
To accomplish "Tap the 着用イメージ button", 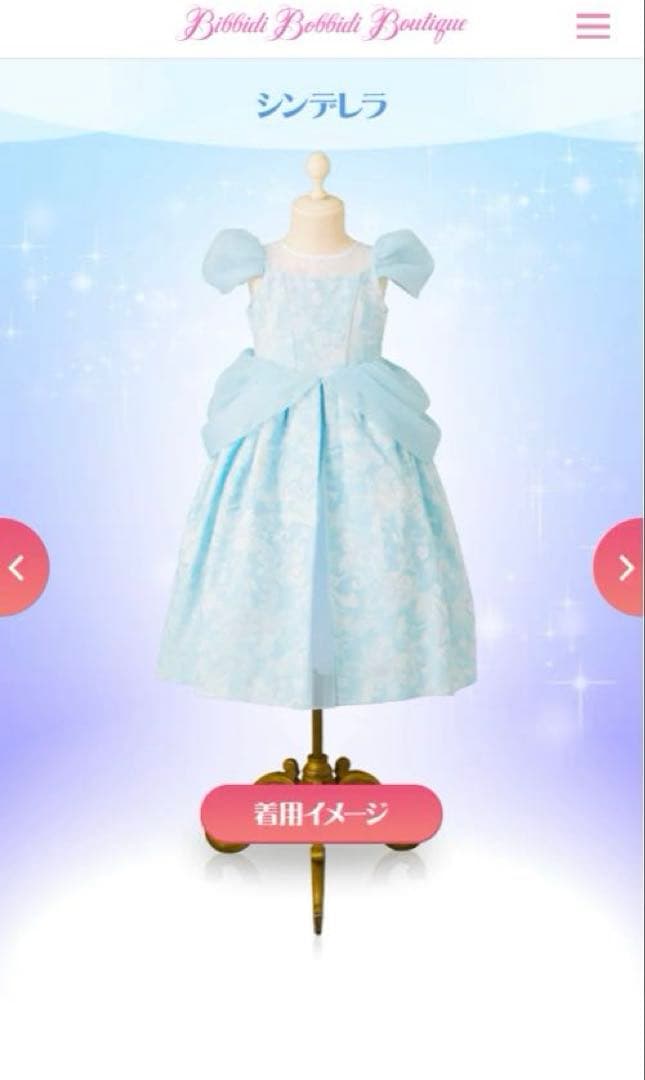I will [x=321, y=813].
